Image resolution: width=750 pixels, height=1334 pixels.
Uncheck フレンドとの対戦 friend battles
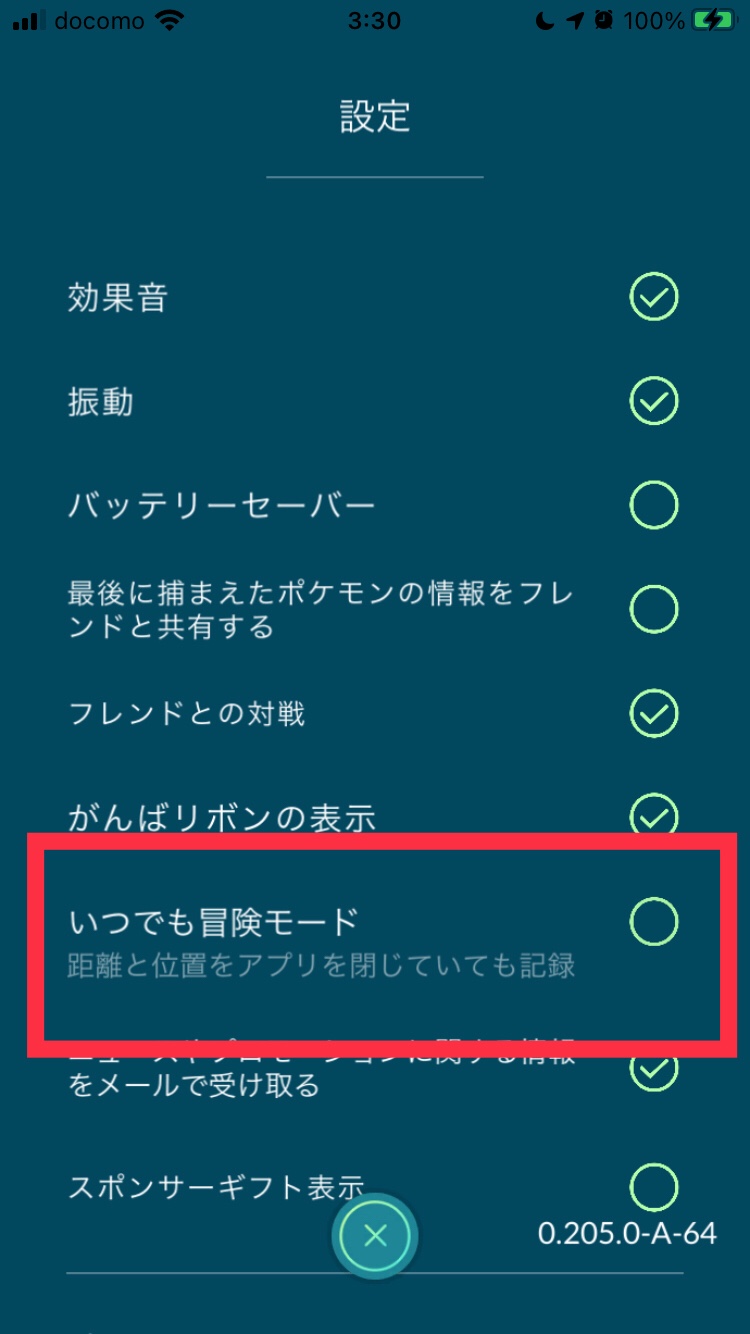click(654, 713)
